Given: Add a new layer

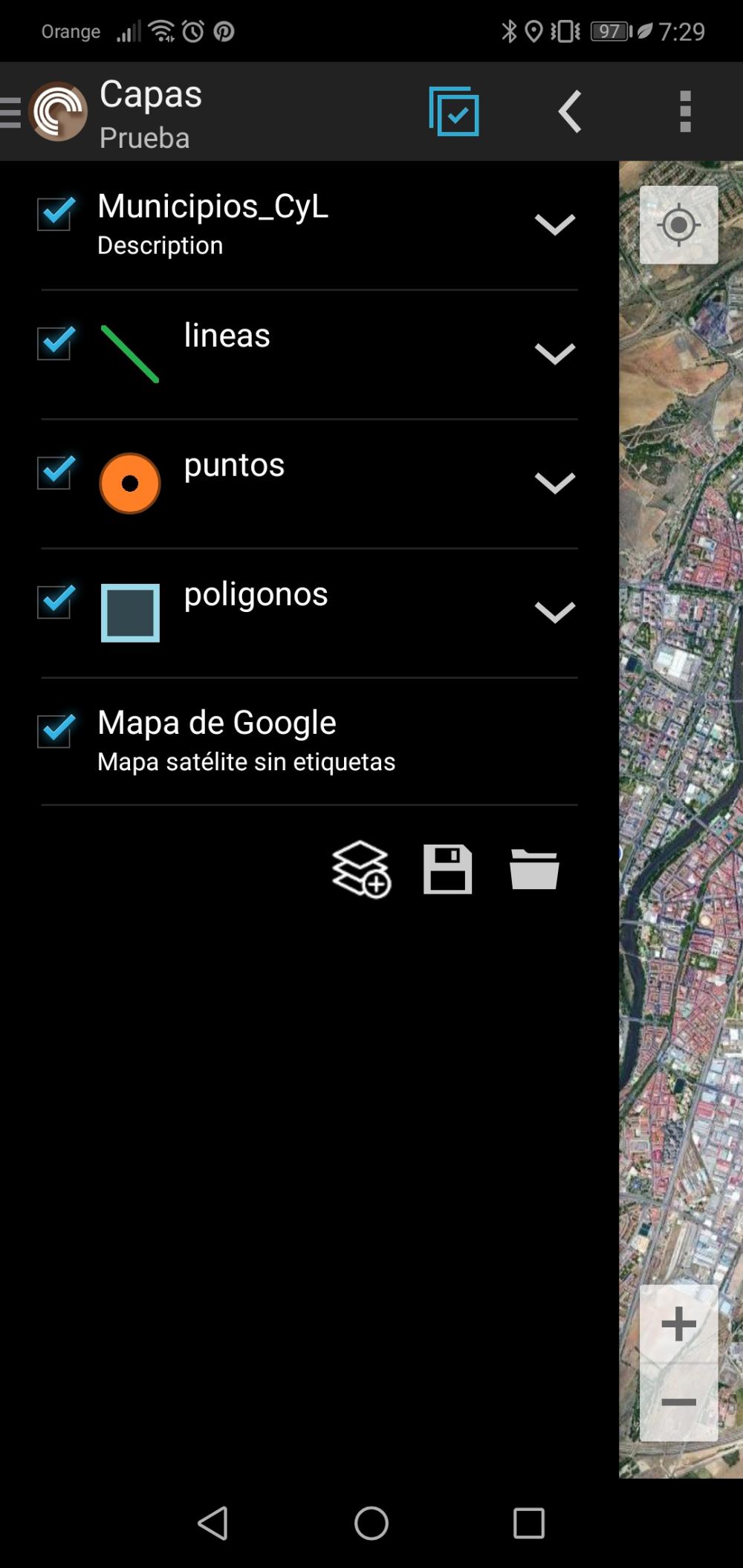Looking at the screenshot, I should 361,869.
